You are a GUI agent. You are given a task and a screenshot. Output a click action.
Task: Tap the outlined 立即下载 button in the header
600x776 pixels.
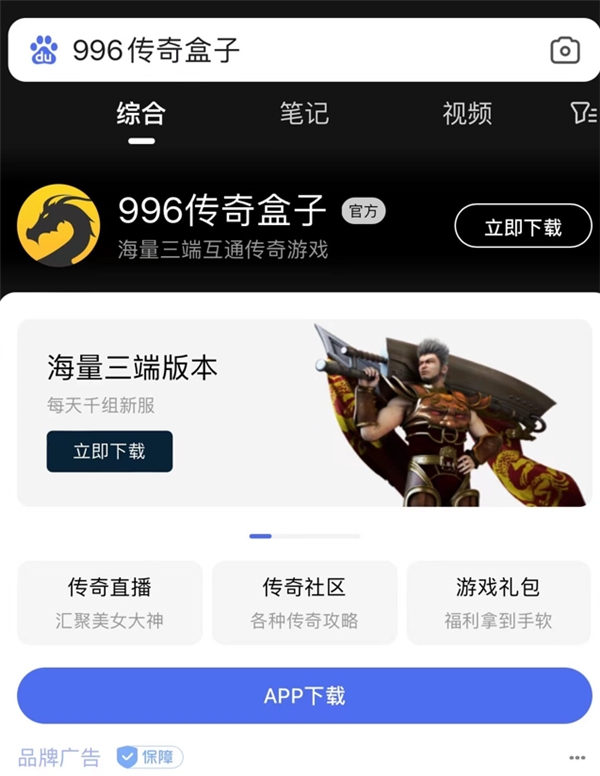point(523,227)
